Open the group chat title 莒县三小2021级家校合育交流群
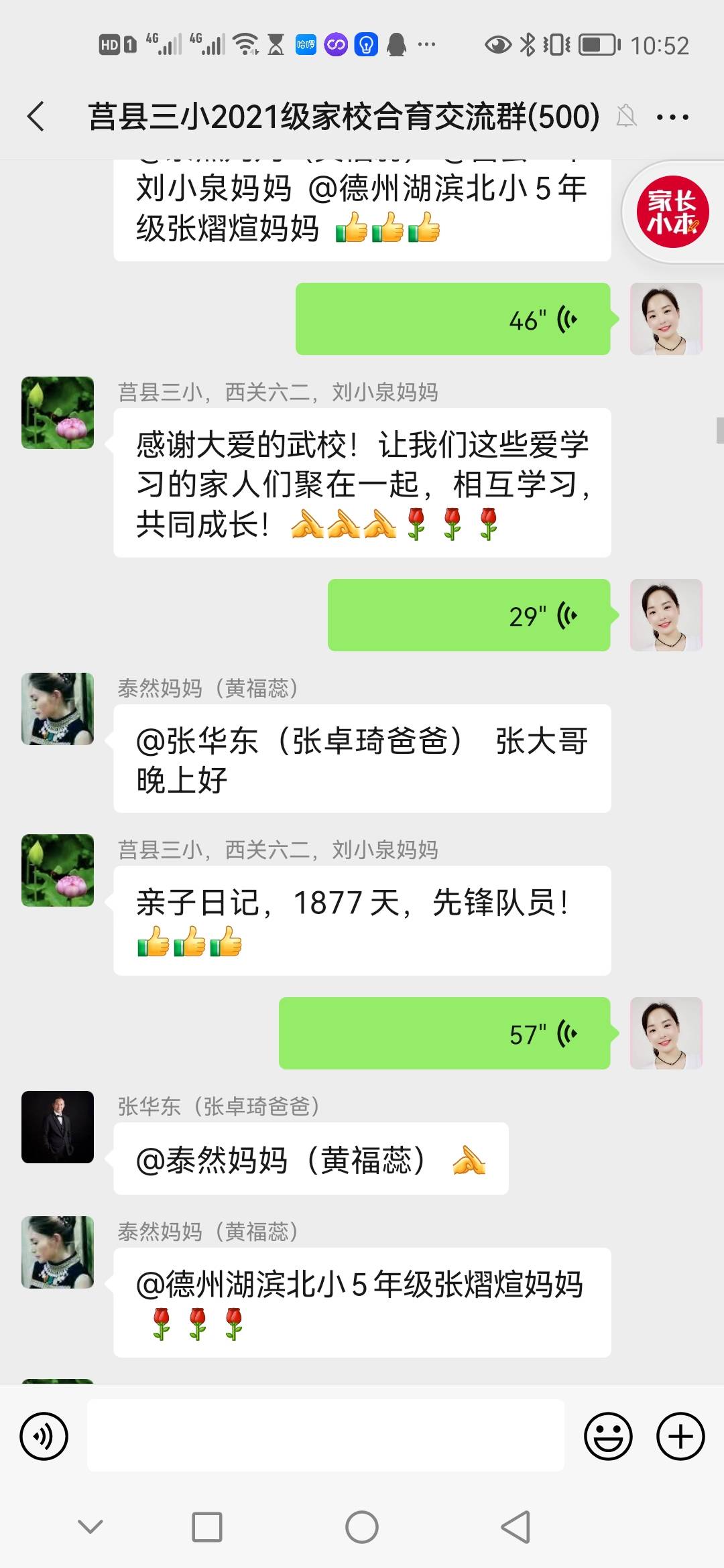The width and height of the screenshot is (724, 1568). tap(343, 116)
